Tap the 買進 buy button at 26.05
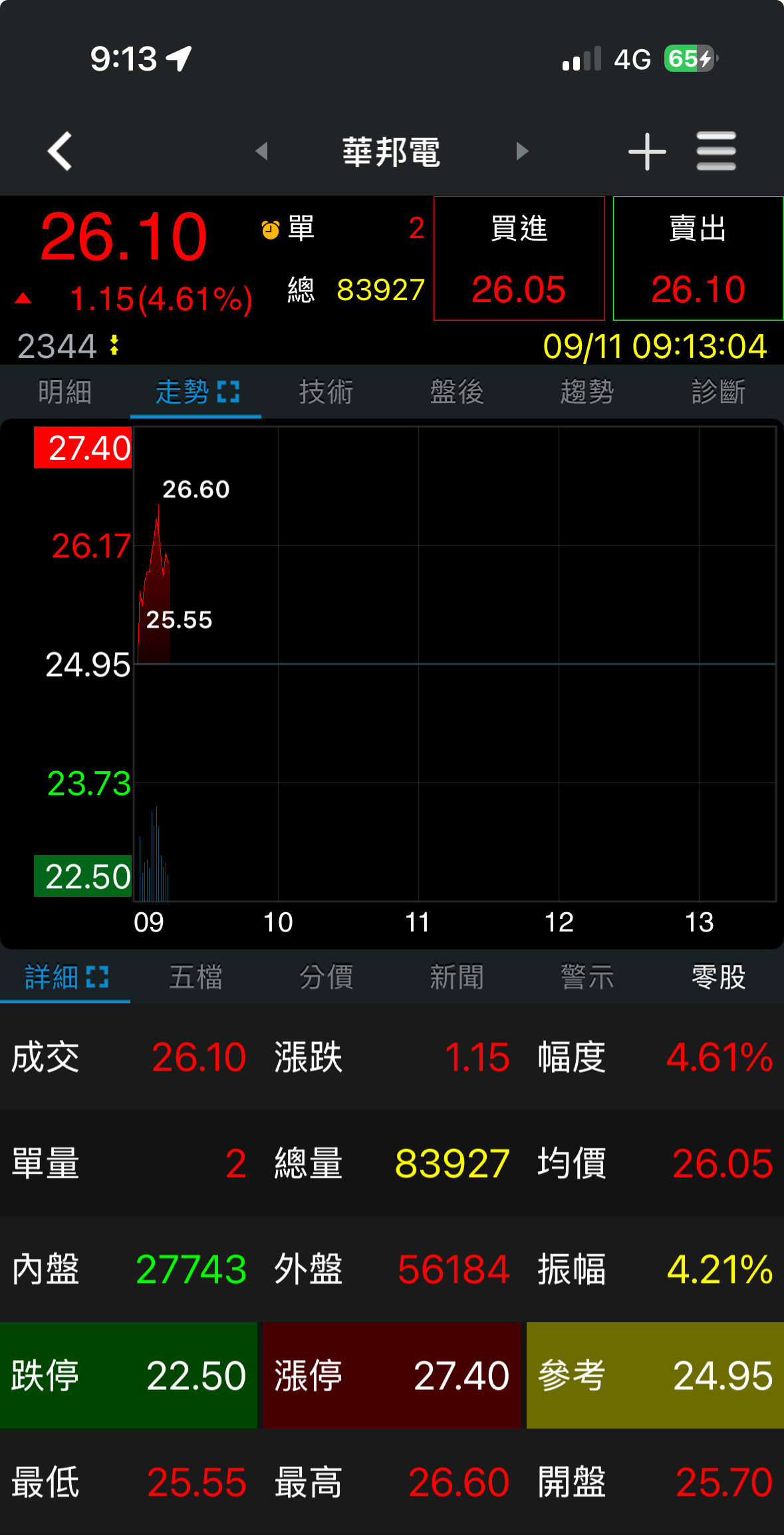 click(x=519, y=259)
